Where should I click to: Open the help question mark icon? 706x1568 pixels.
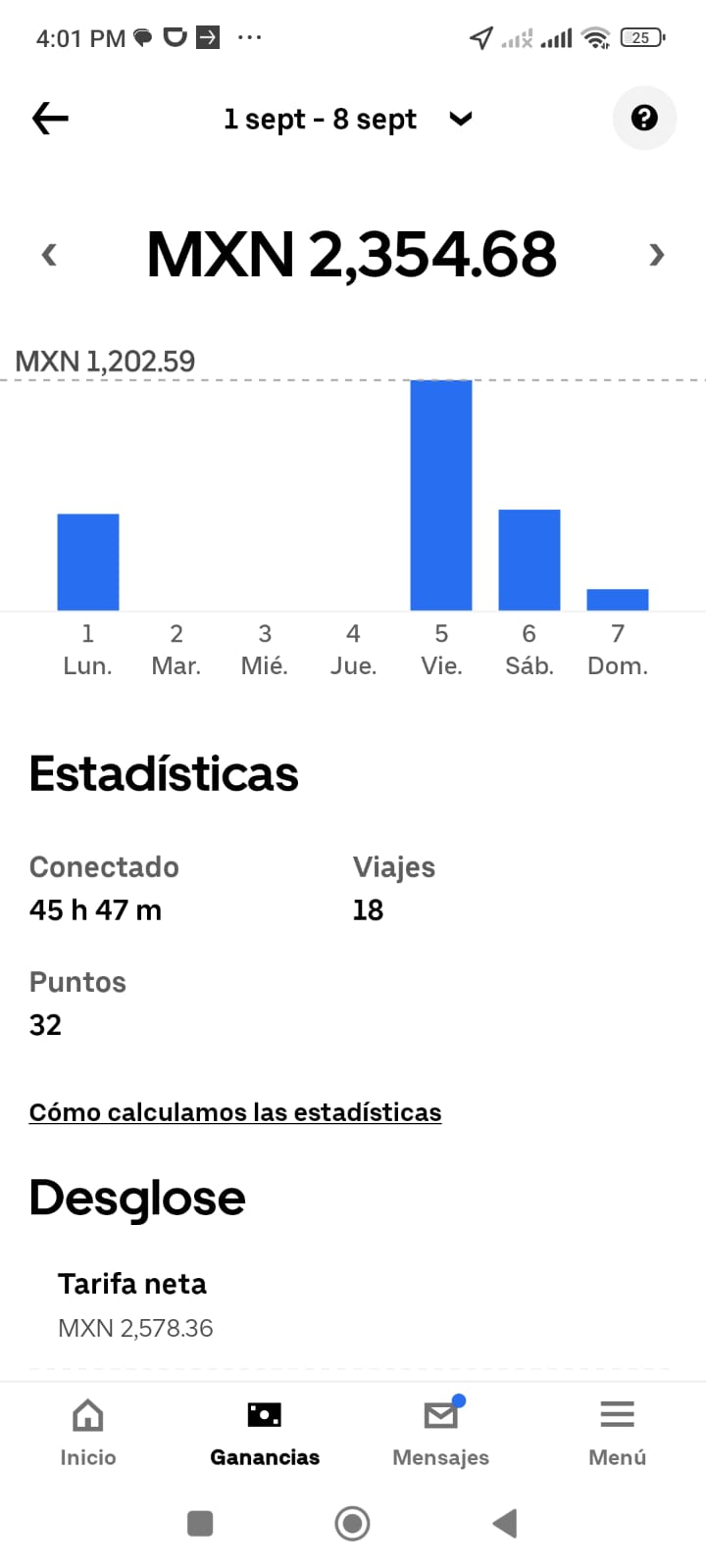pos(644,119)
